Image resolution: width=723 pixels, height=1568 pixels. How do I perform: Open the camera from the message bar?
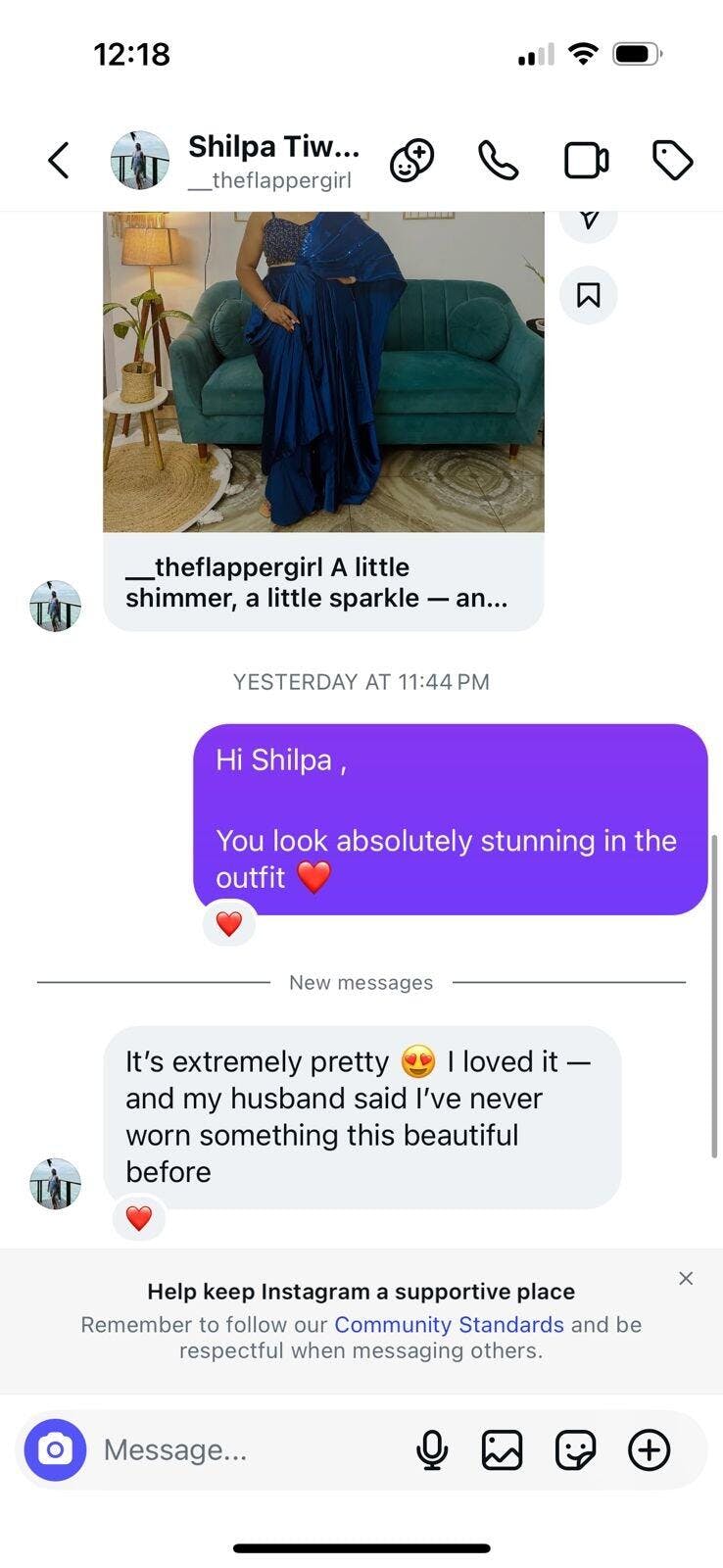pos(55,1449)
